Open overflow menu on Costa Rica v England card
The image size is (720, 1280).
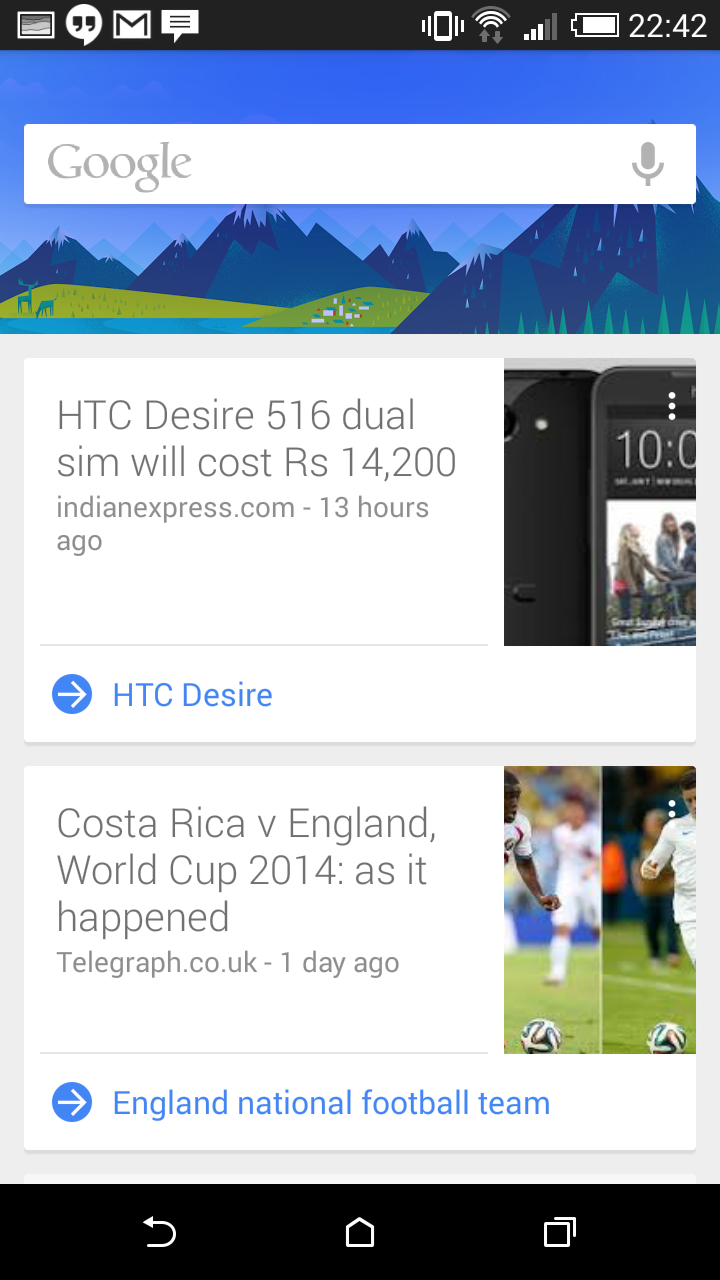[x=672, y=810]
